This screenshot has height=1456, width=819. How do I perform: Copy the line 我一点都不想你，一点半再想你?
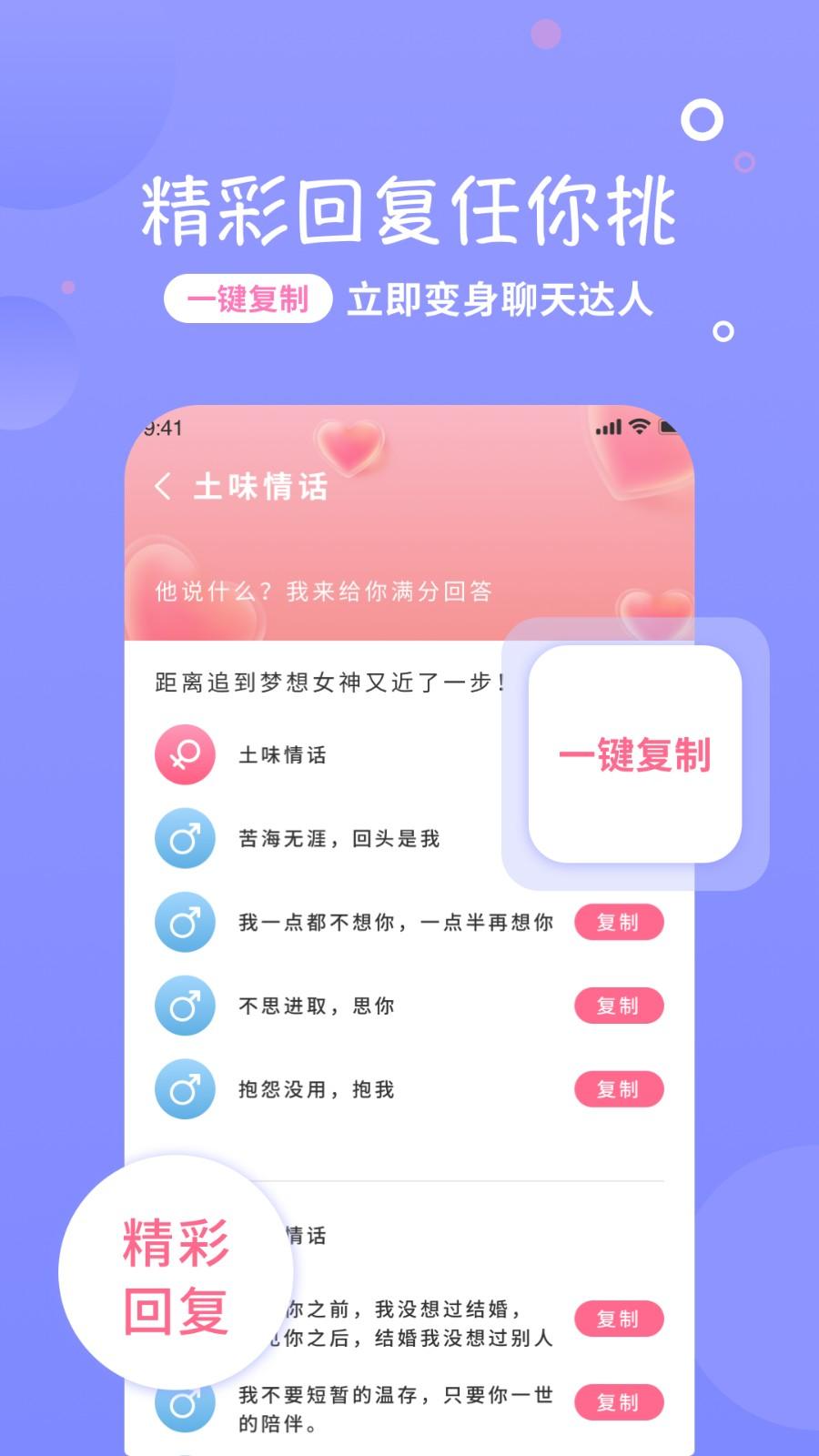coord(619,922)
